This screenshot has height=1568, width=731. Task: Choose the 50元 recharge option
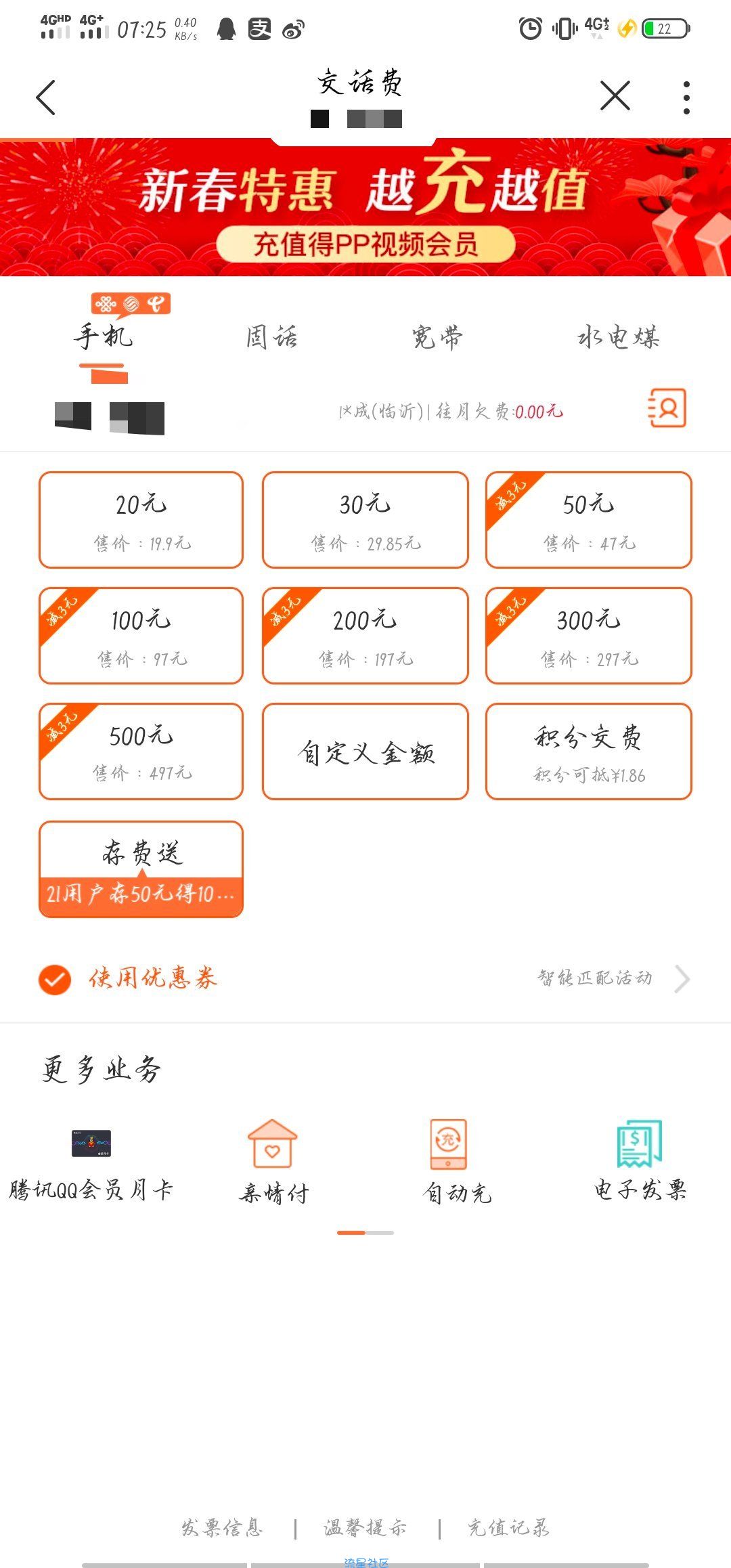[x=588, y=520]
